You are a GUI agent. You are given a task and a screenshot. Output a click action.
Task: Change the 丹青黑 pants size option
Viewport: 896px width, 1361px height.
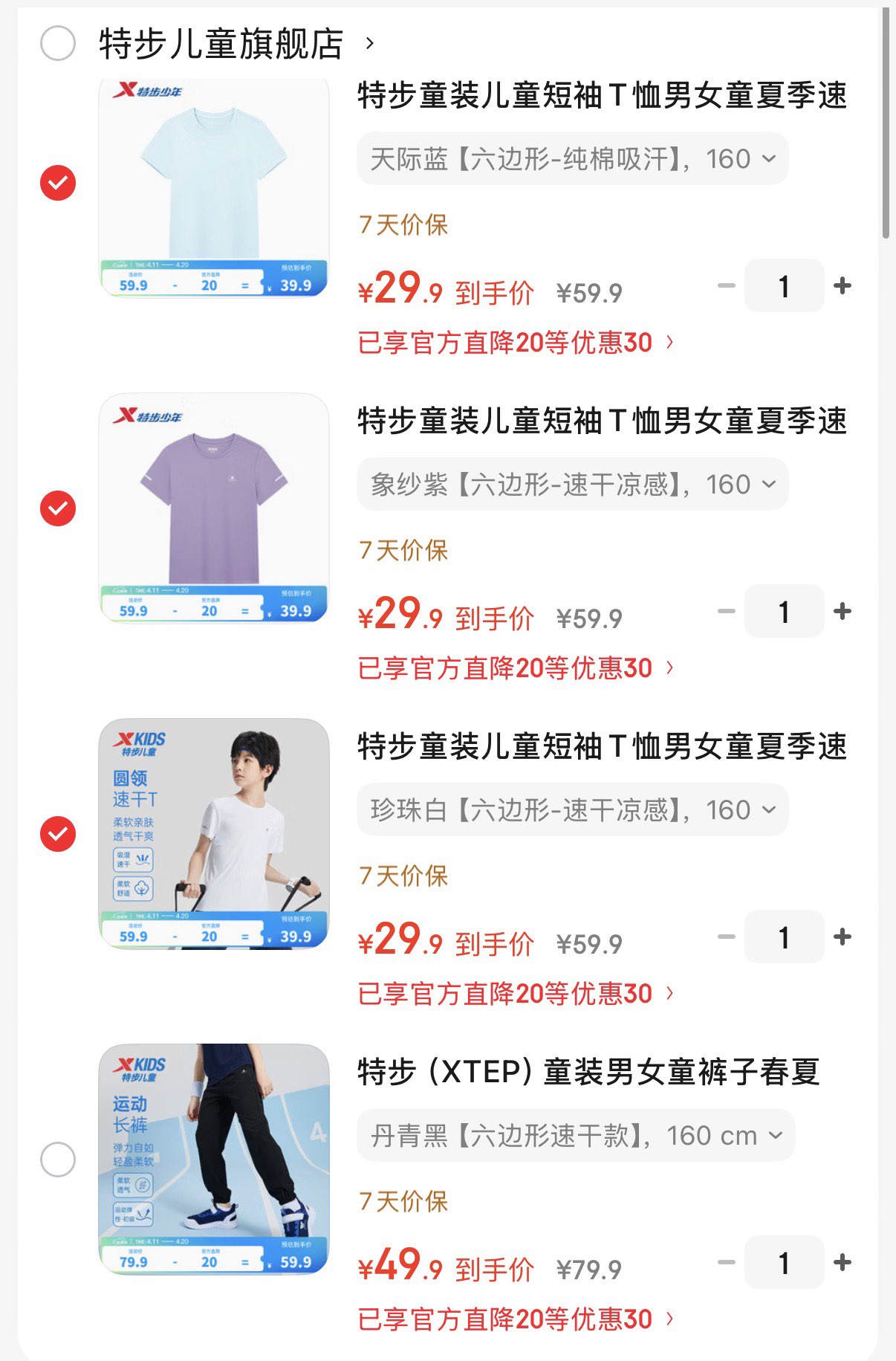[576, 1136]
